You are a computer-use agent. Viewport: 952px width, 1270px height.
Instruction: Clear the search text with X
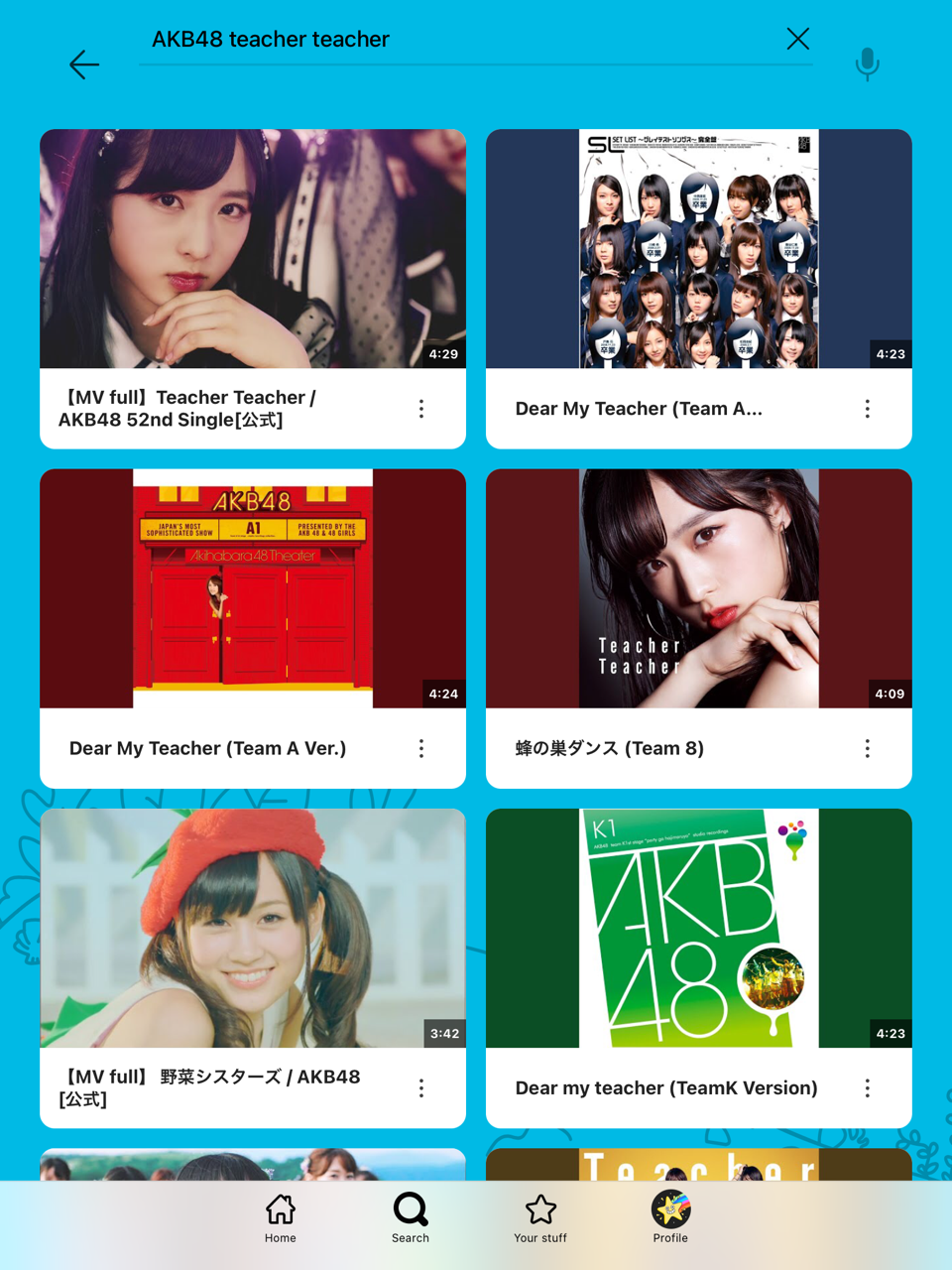[x=797, y=39]
